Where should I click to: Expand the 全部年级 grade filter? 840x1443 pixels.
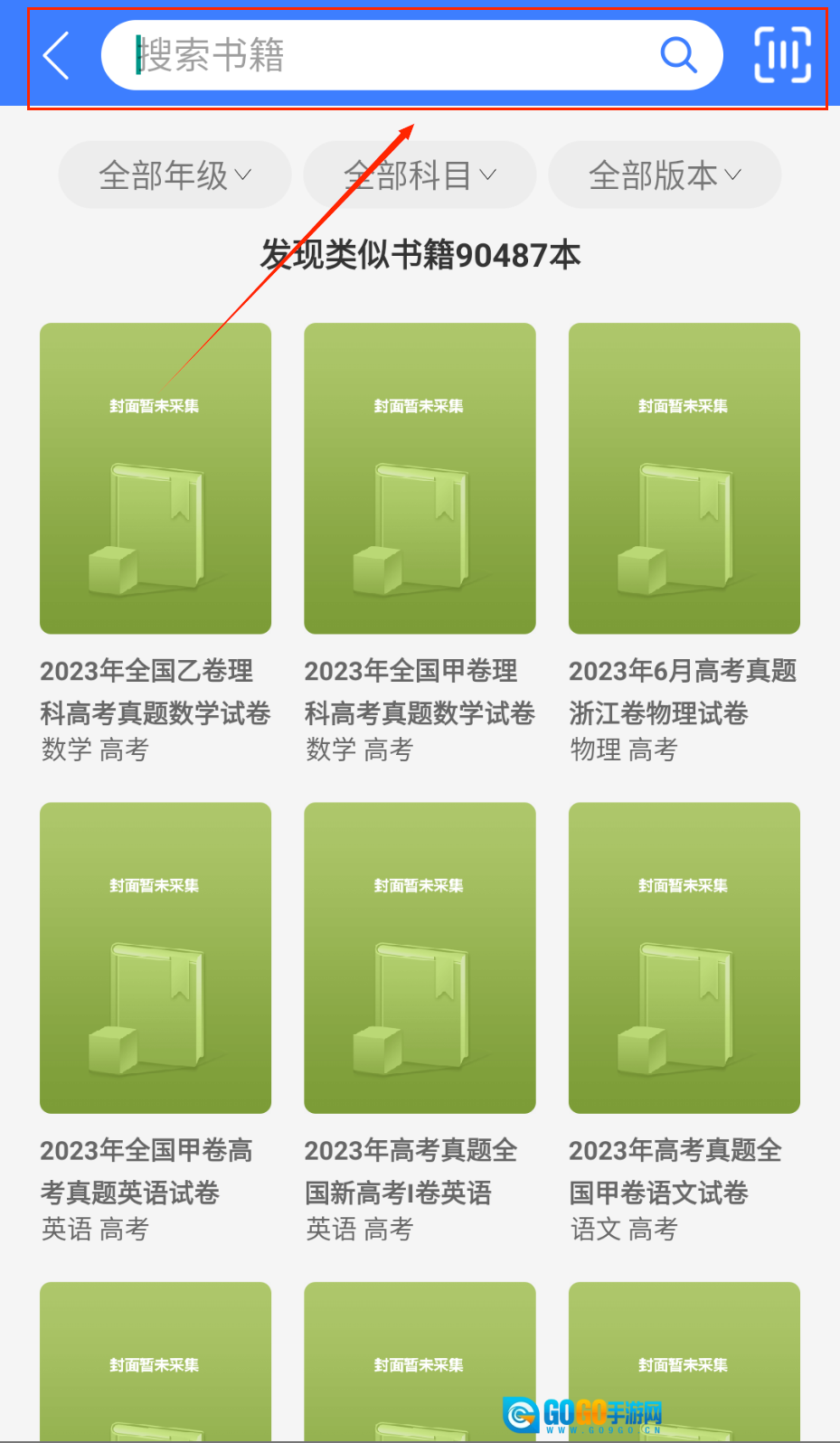175,174
